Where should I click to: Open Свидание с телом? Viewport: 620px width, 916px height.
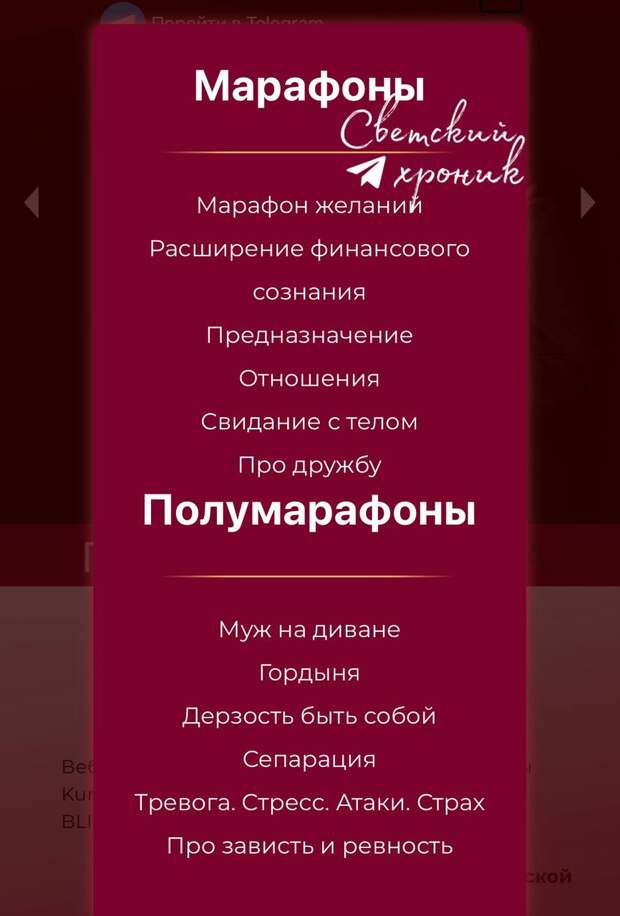[x=309, y=422]
